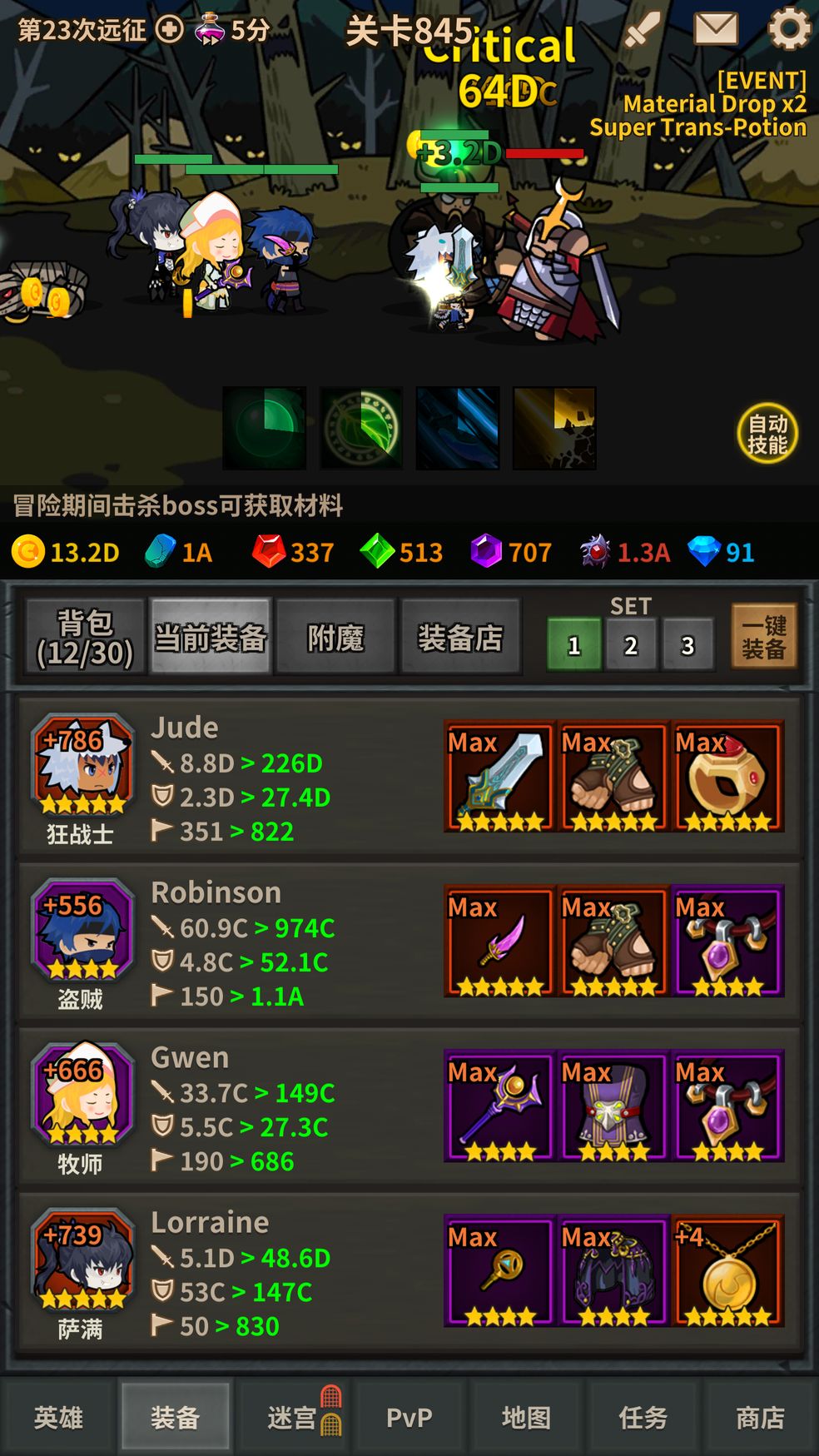The height and width of the screenshot is (1456, 819).
Task: Select equipment set 3
Action: coord(687,644)
